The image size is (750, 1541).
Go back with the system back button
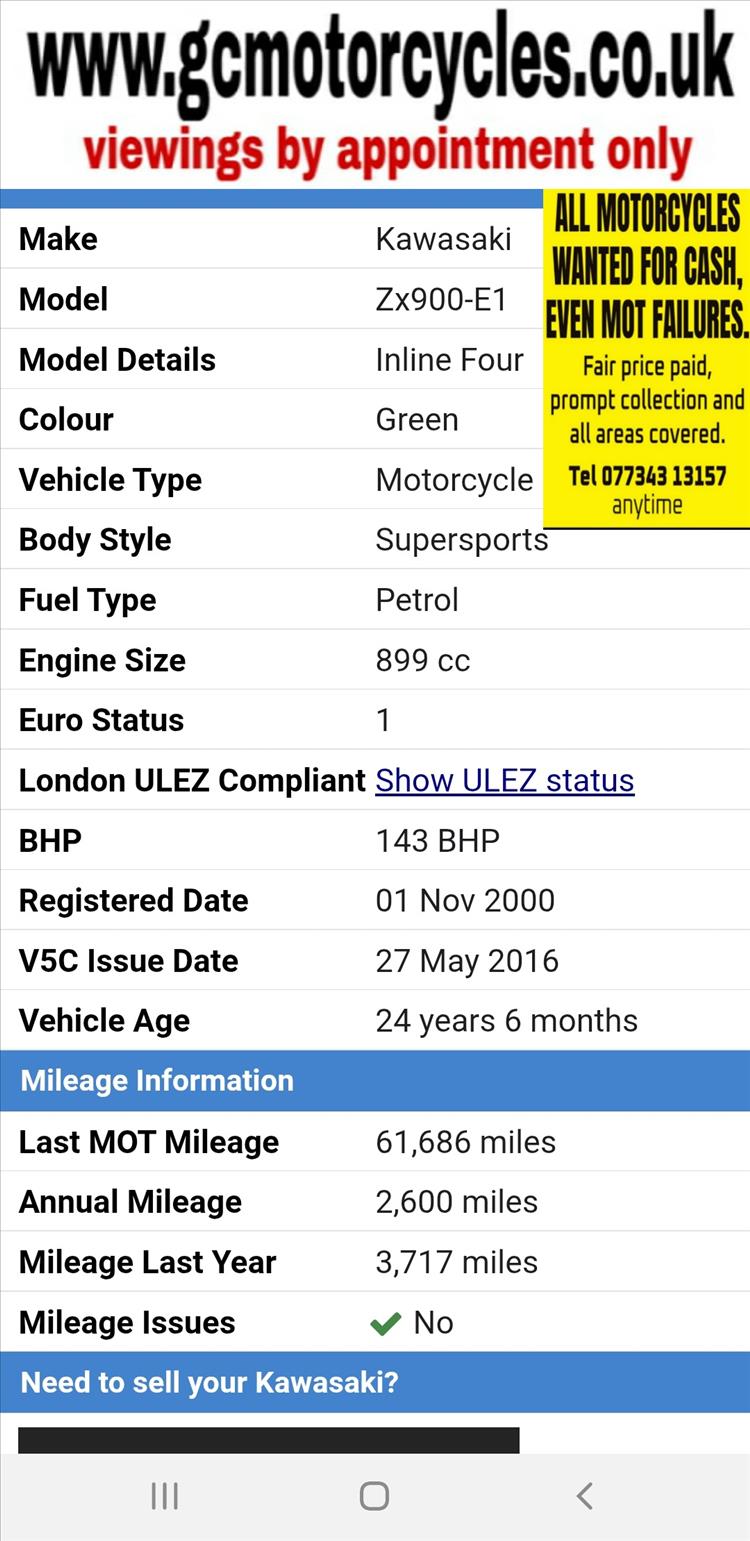click(585, 1496)
